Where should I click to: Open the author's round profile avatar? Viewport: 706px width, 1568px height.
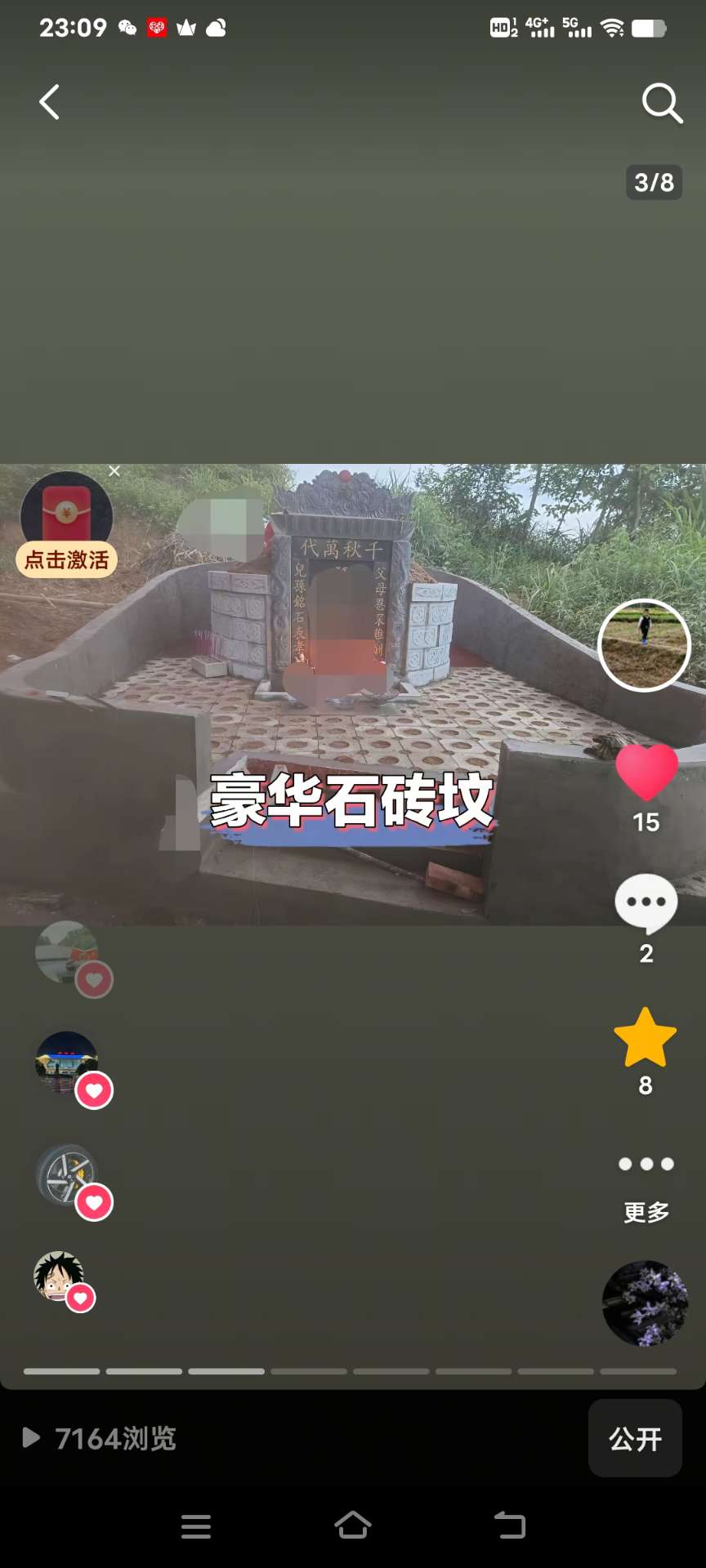tap(644, 645)
